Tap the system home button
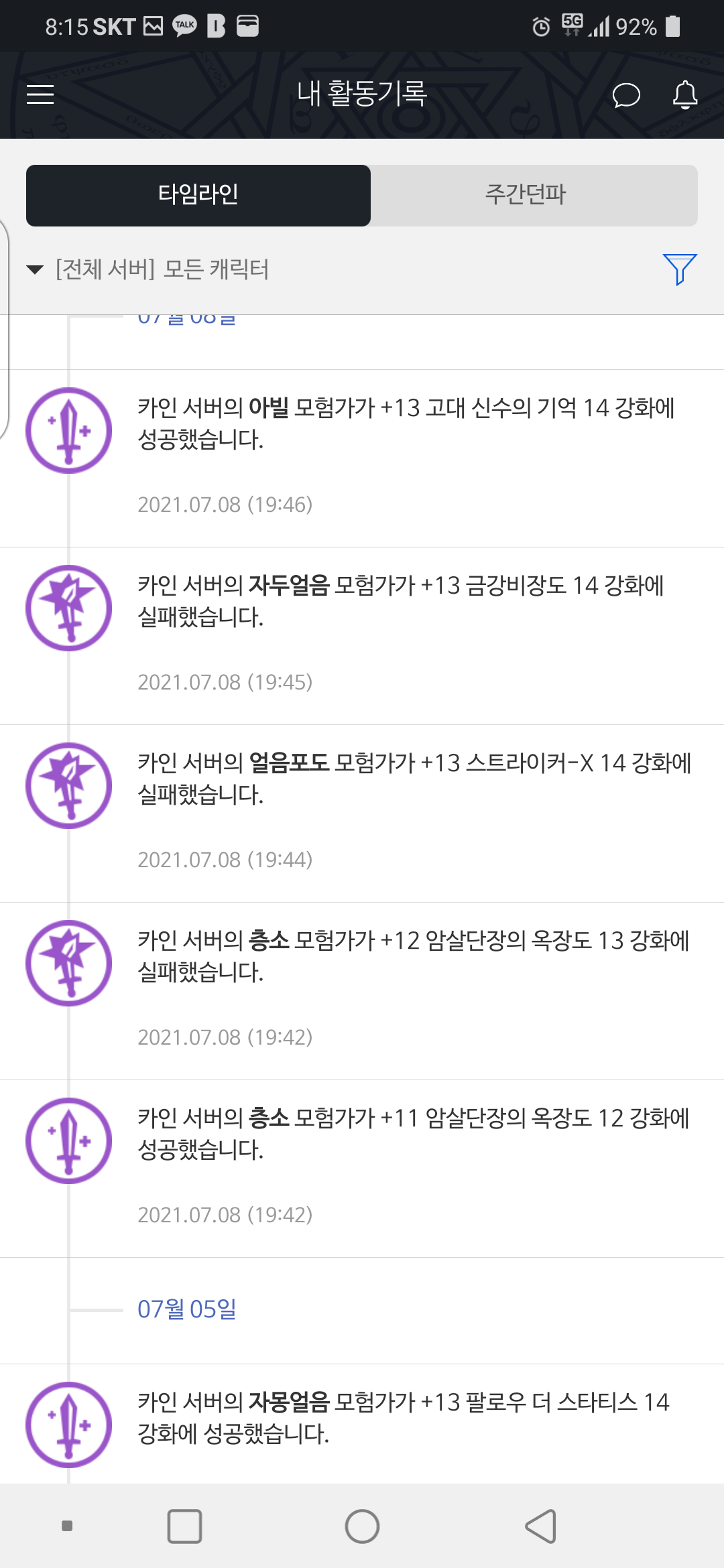724x1568 pixels. click(x=362, y=1526)
